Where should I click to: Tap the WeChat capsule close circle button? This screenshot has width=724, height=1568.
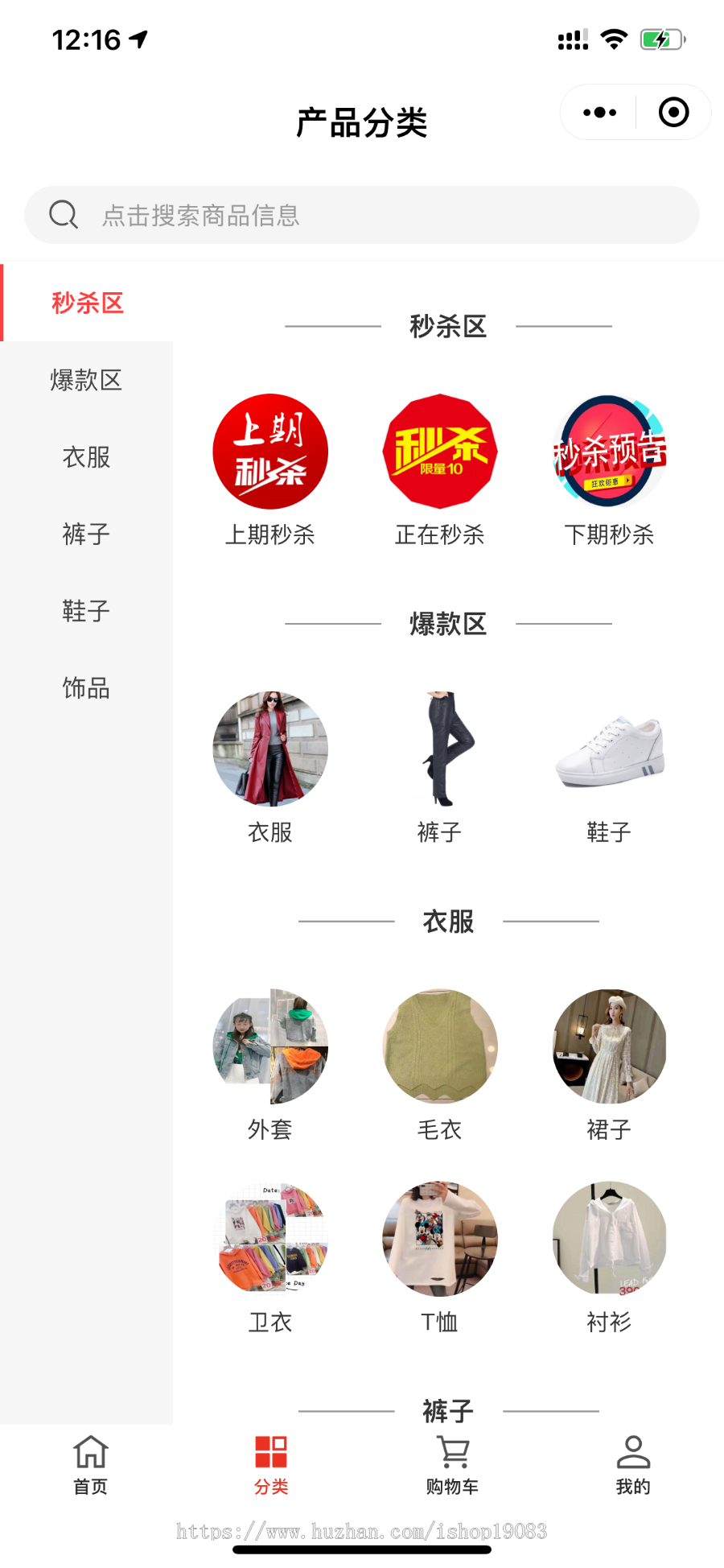tap(673, 113)
